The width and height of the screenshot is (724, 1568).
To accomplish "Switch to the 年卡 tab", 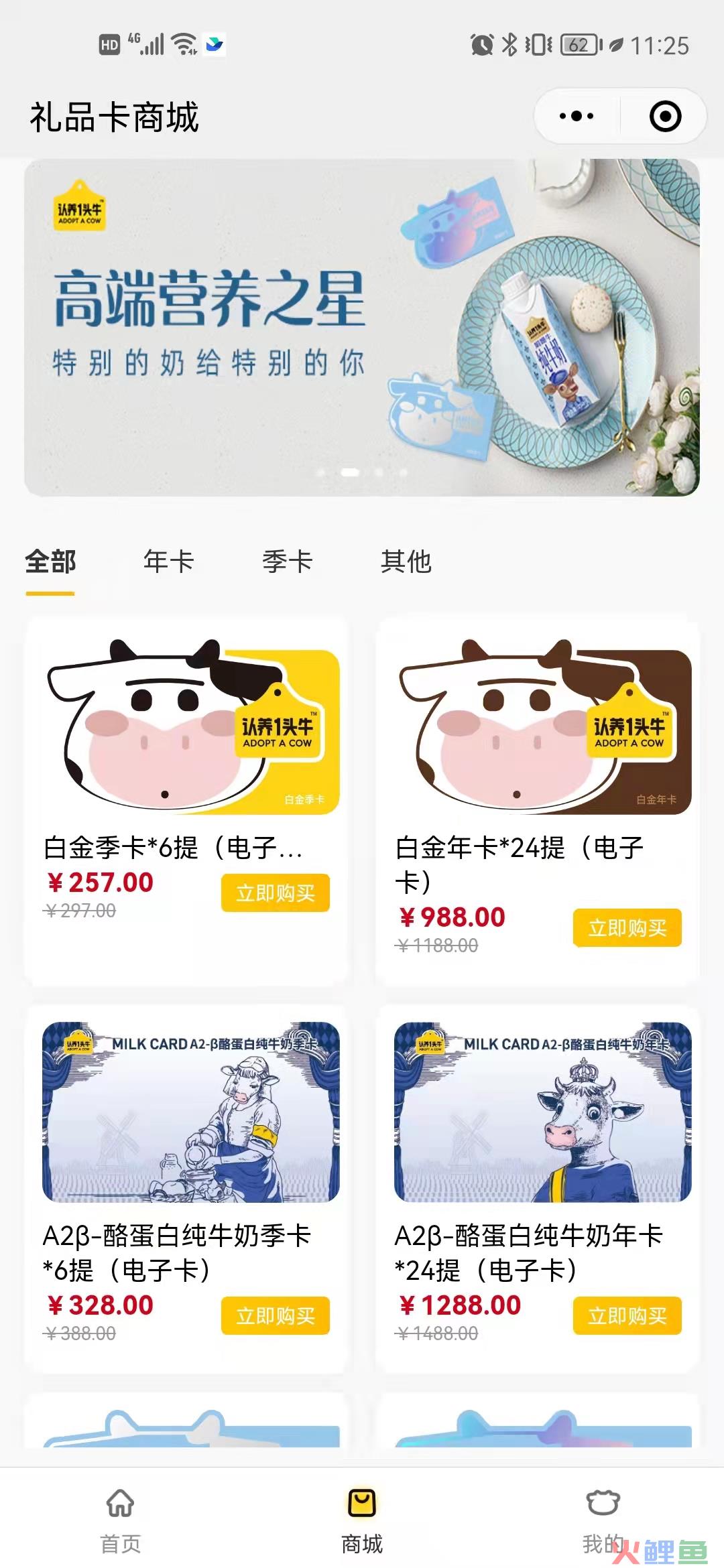I will tap(168, 562).
